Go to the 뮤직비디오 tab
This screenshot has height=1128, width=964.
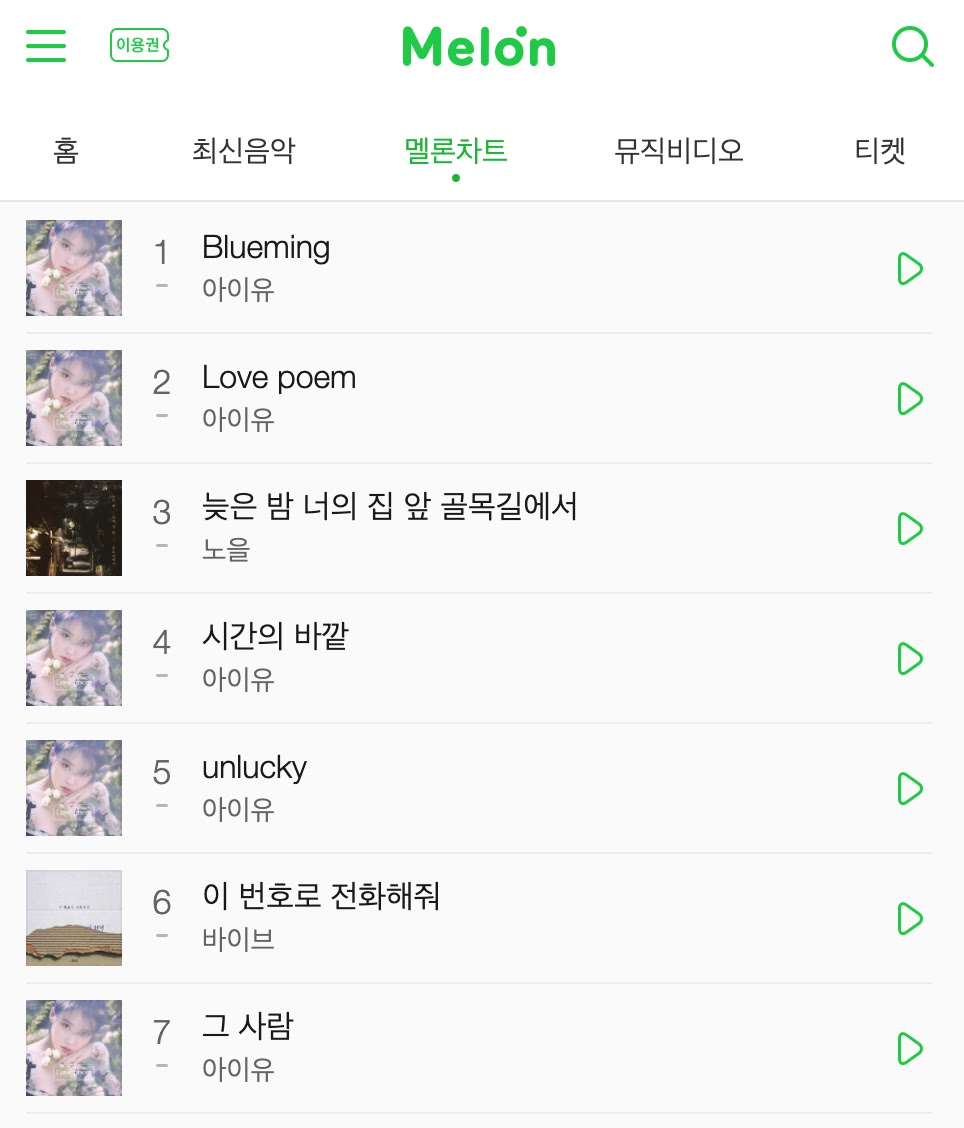click(x=678, y=151)
